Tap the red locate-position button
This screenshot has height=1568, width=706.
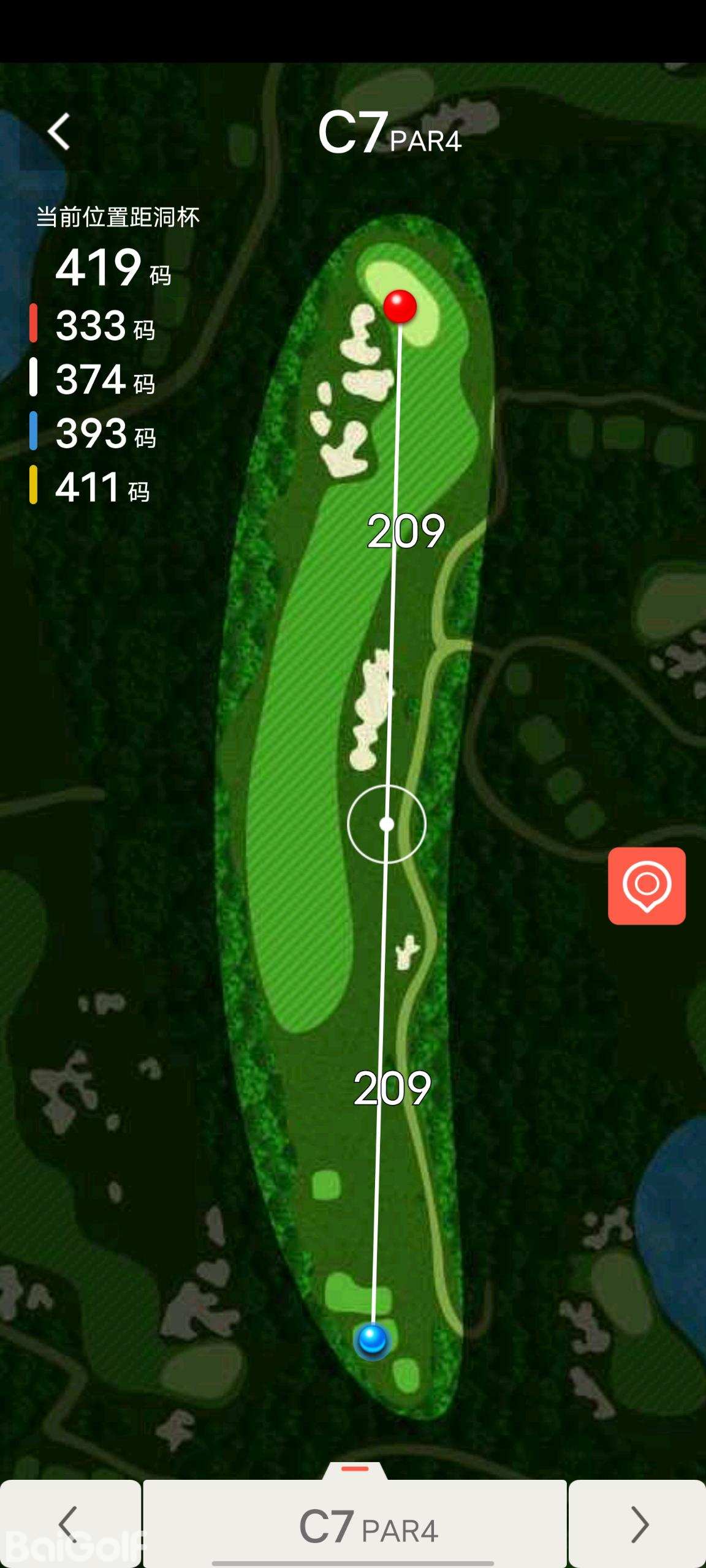(647, 886)
